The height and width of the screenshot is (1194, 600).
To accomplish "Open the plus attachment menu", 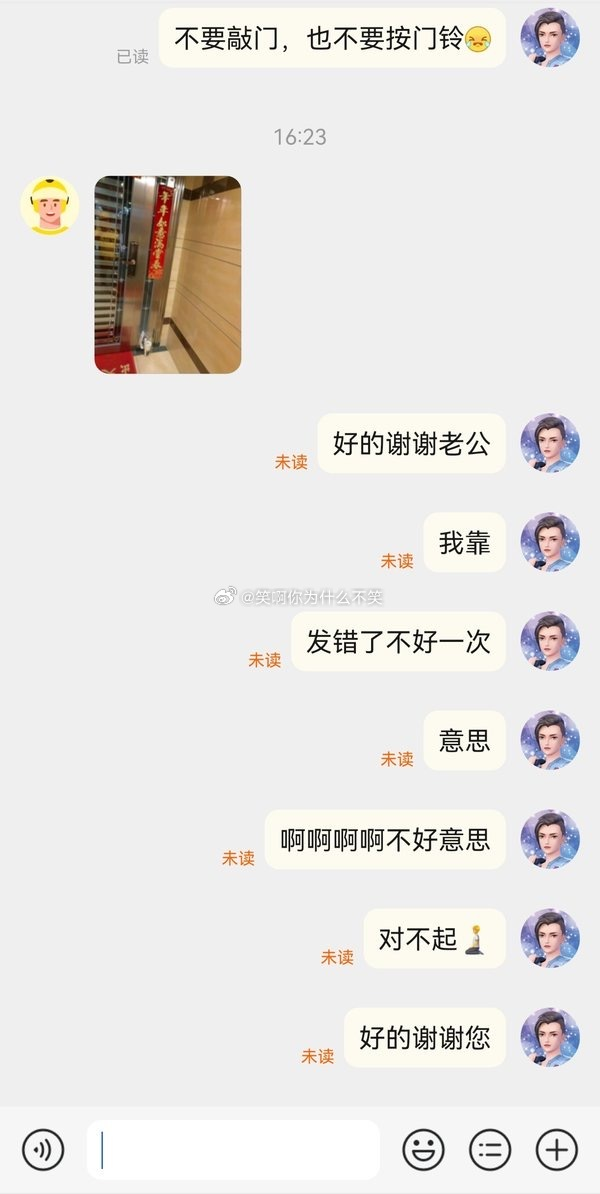I will (557, 1149).
